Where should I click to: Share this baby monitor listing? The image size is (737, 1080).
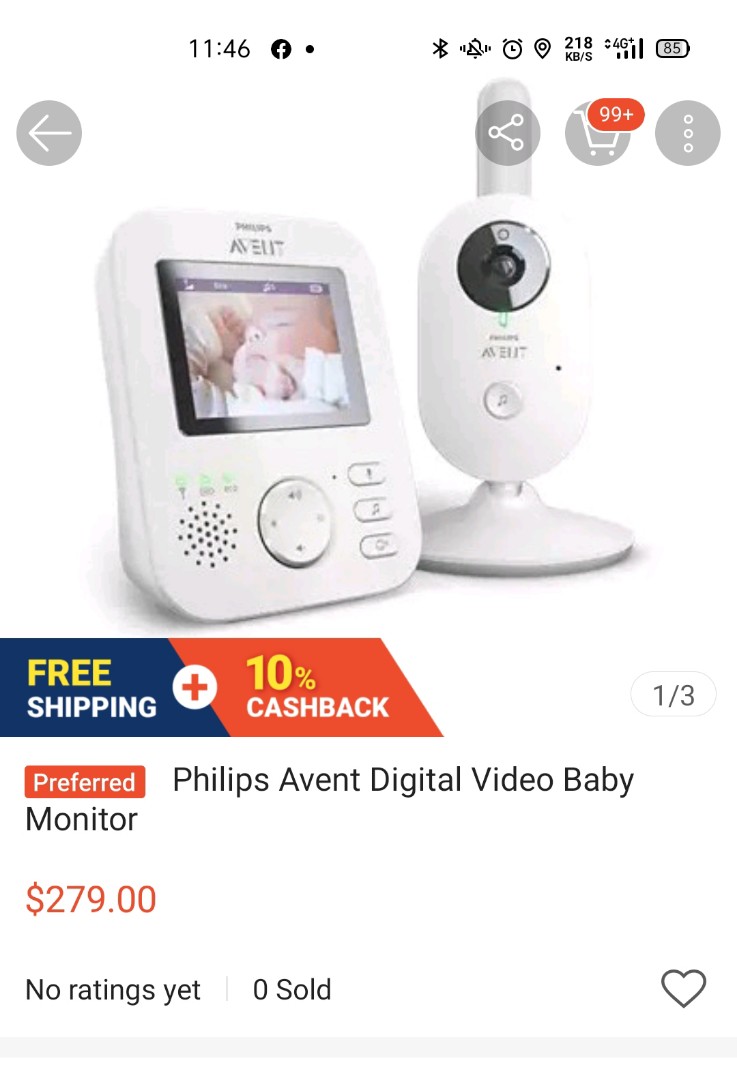click(x=507, y=133)
